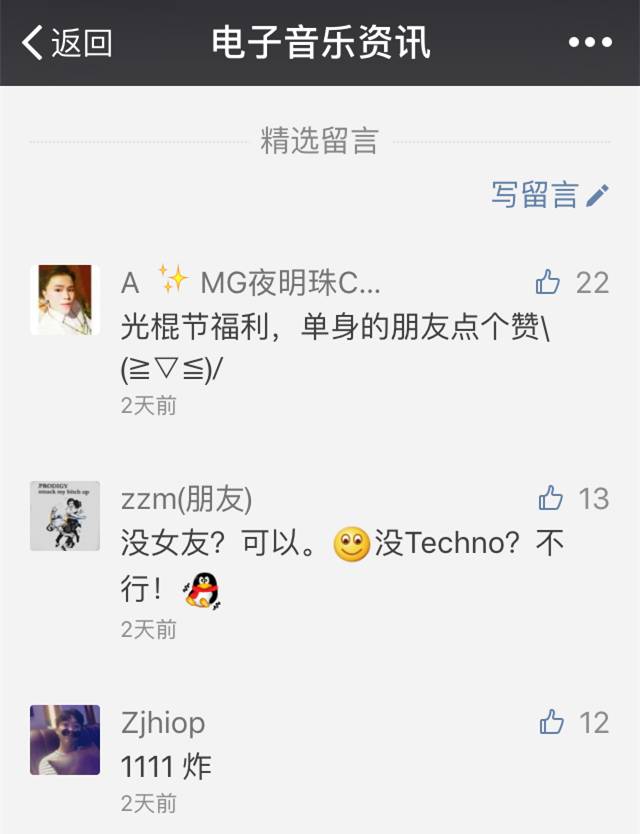This screenshot has height=834, width=640.
Task: Like zzm(朋友)'s comment
Action: (551, 498)
